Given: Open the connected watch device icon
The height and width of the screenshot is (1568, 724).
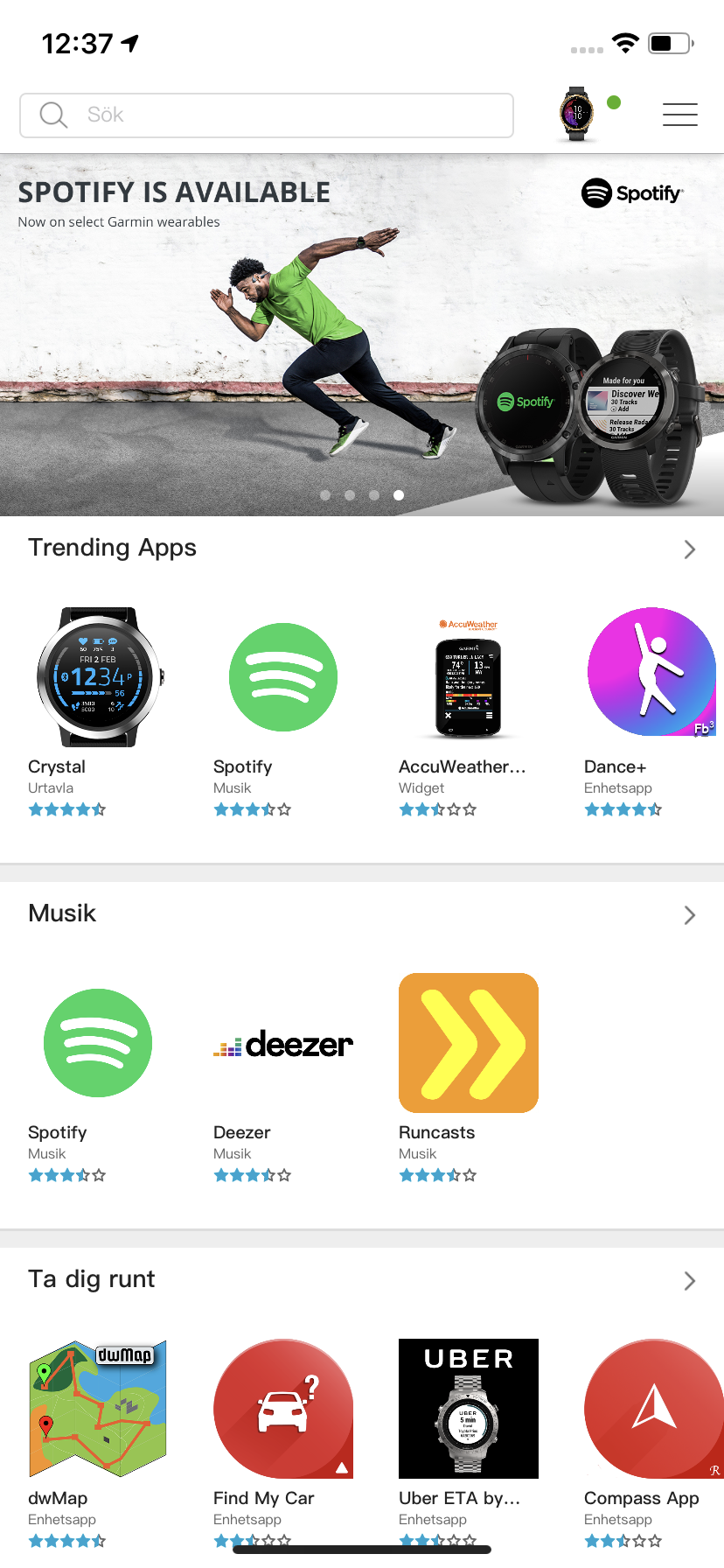Looking at the screenshot, I should tap(577, 115).
